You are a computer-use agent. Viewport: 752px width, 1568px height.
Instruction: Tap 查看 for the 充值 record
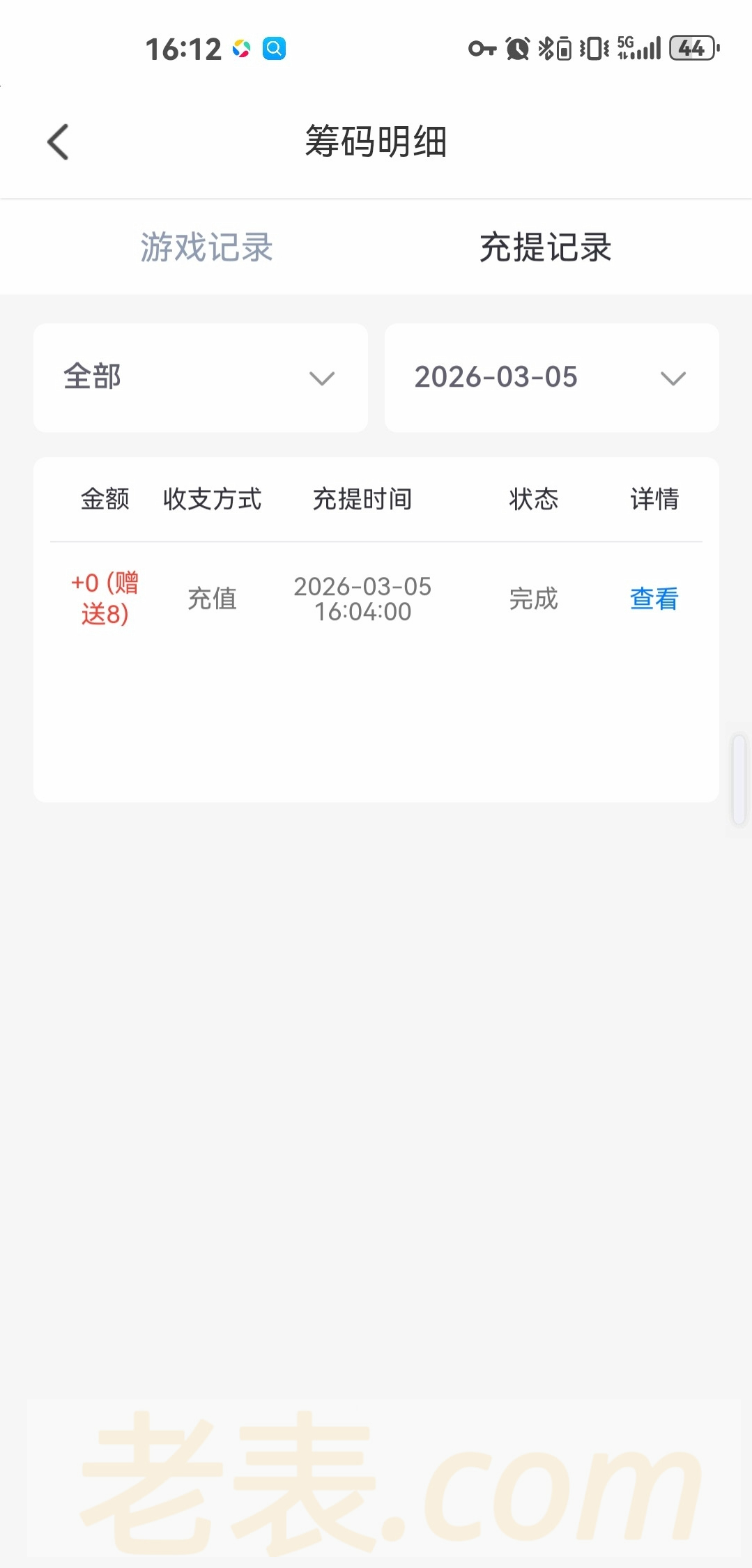tap(654, 599)
